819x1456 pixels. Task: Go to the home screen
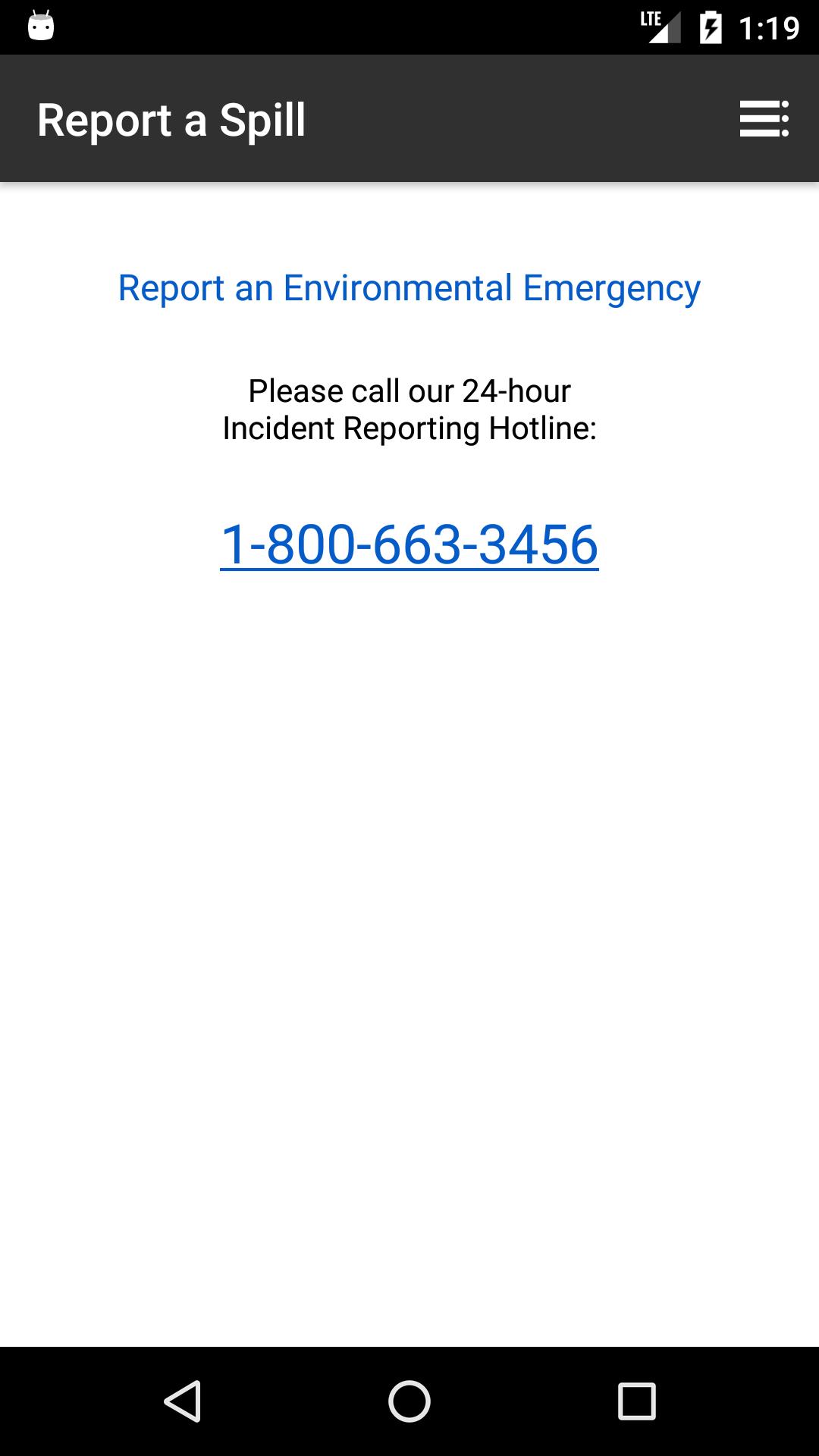(409, 1401)
